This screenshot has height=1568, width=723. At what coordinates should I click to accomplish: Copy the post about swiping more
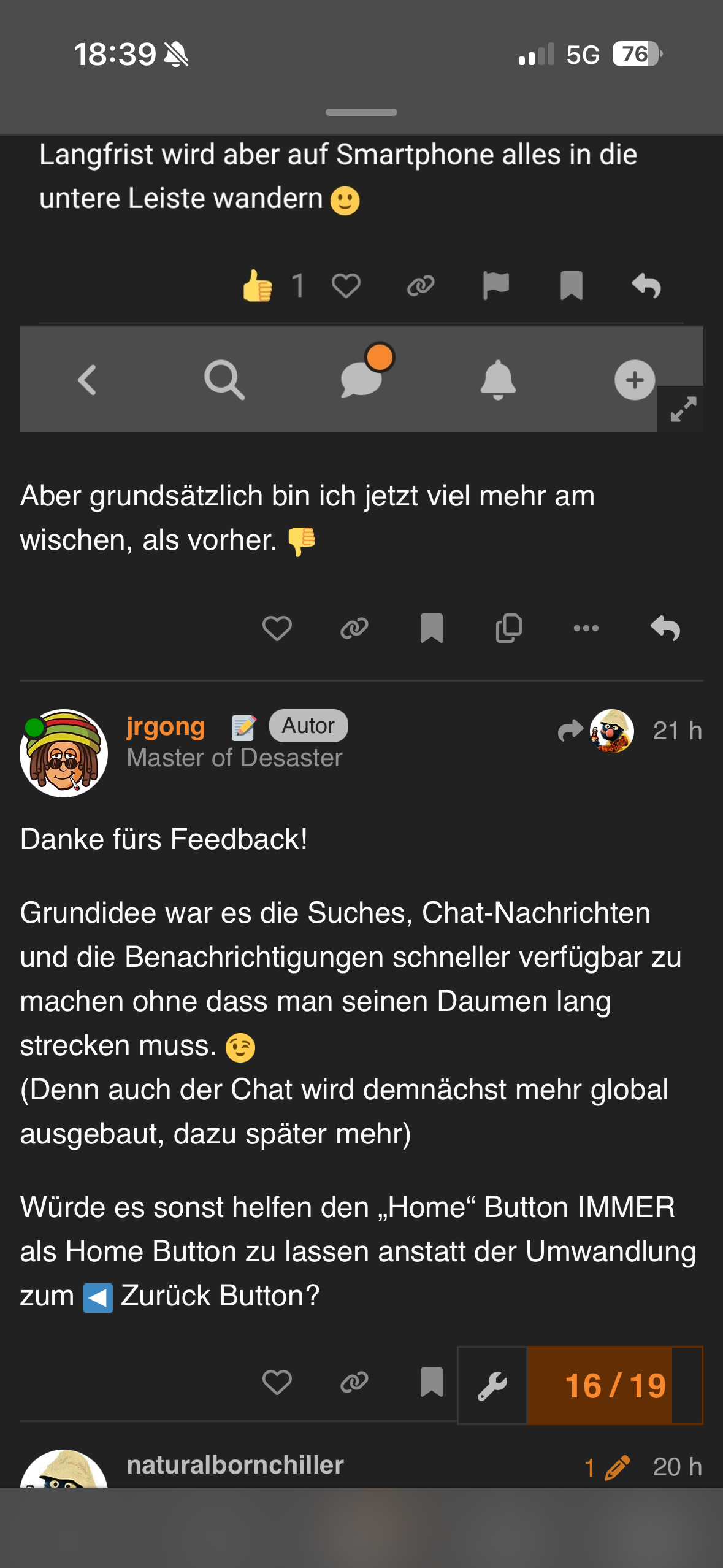[508, 628]
